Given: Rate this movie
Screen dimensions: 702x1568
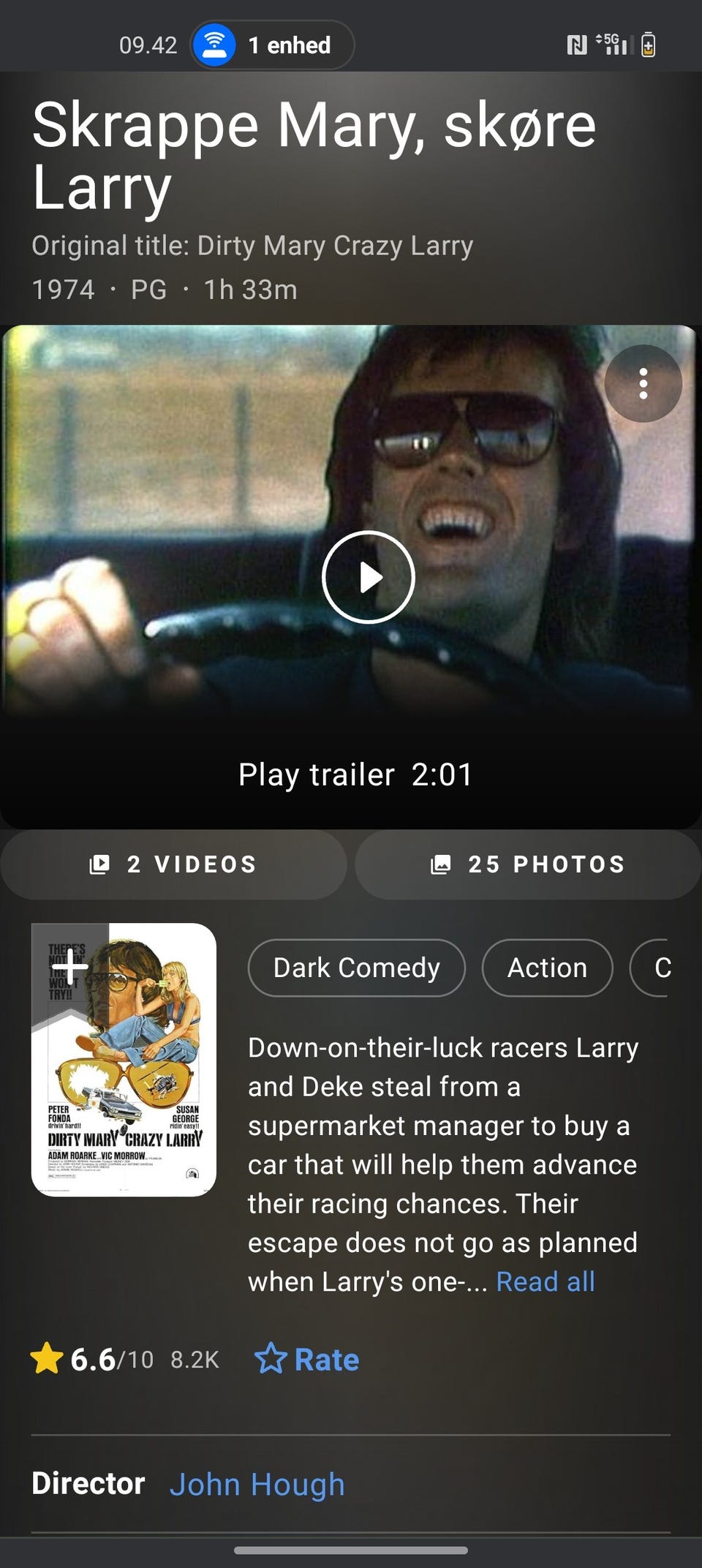Looking at the screenshot, I should click(307, 1360).
